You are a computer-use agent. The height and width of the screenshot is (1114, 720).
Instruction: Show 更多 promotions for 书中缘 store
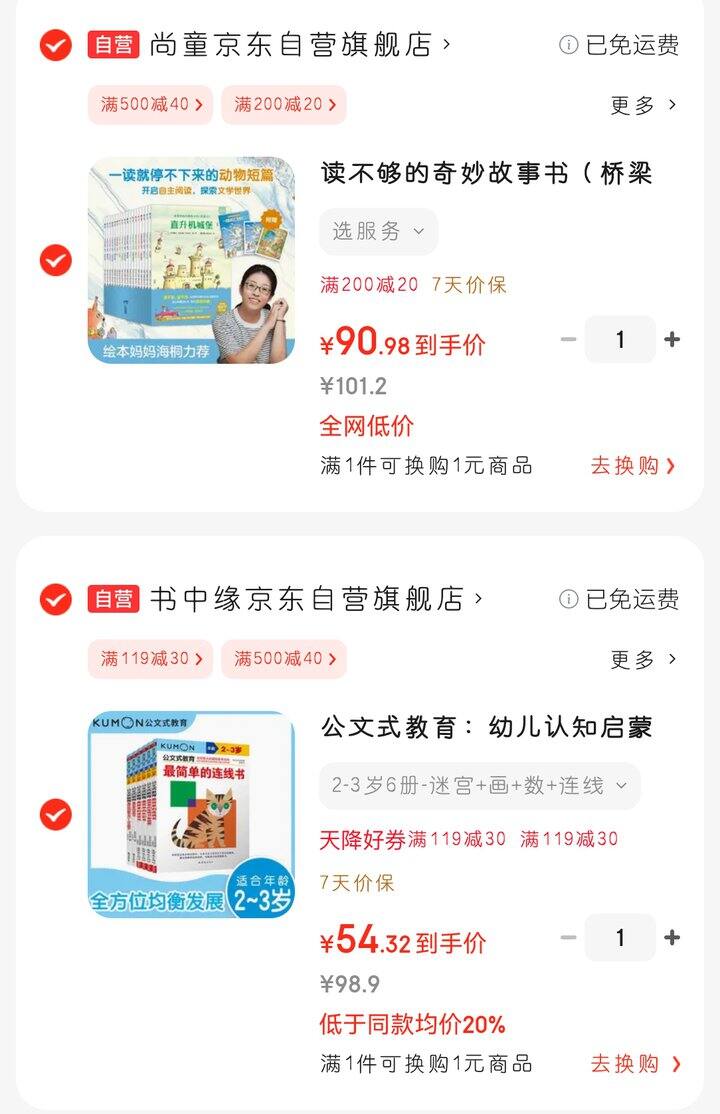(x=643, y=660)
